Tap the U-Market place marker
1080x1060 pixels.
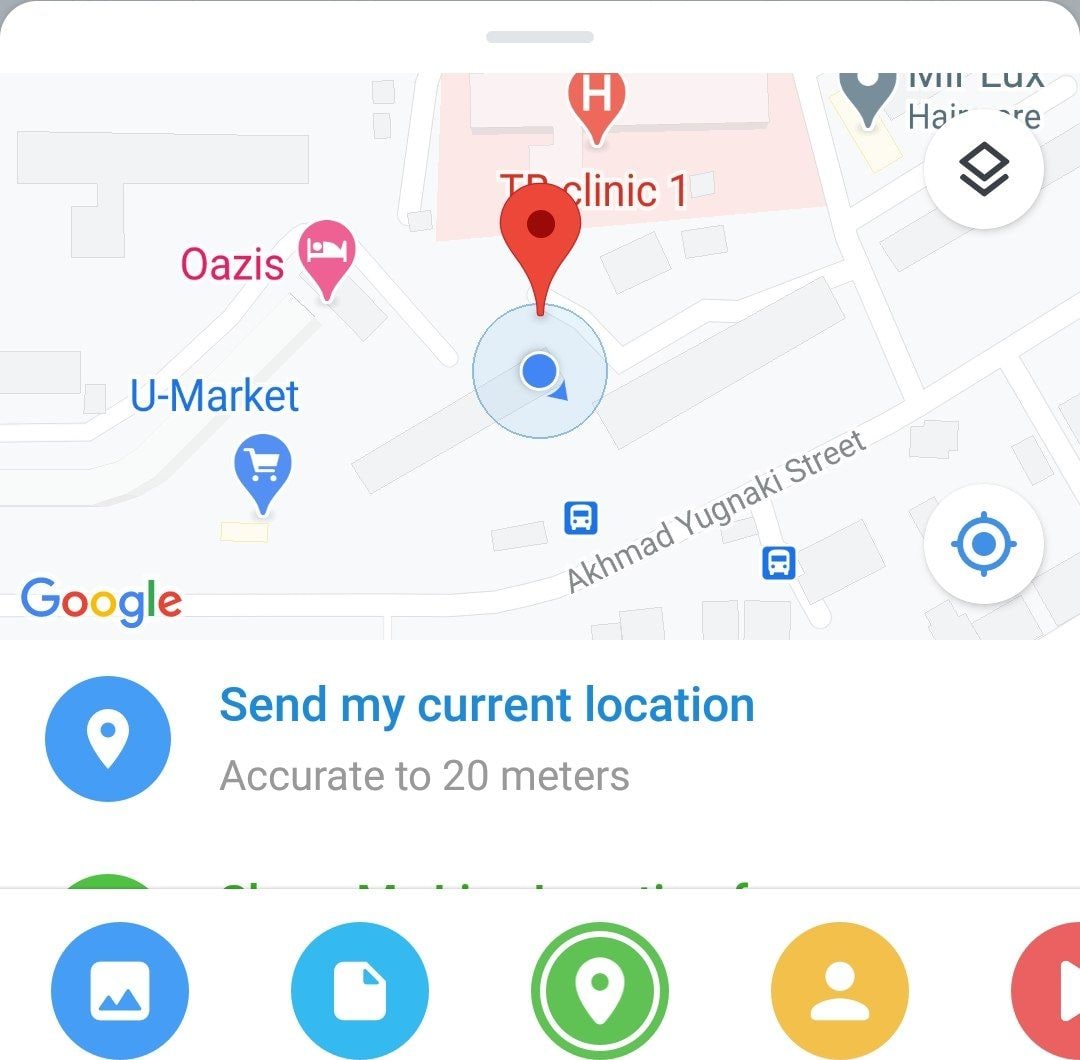pos(262,468)
